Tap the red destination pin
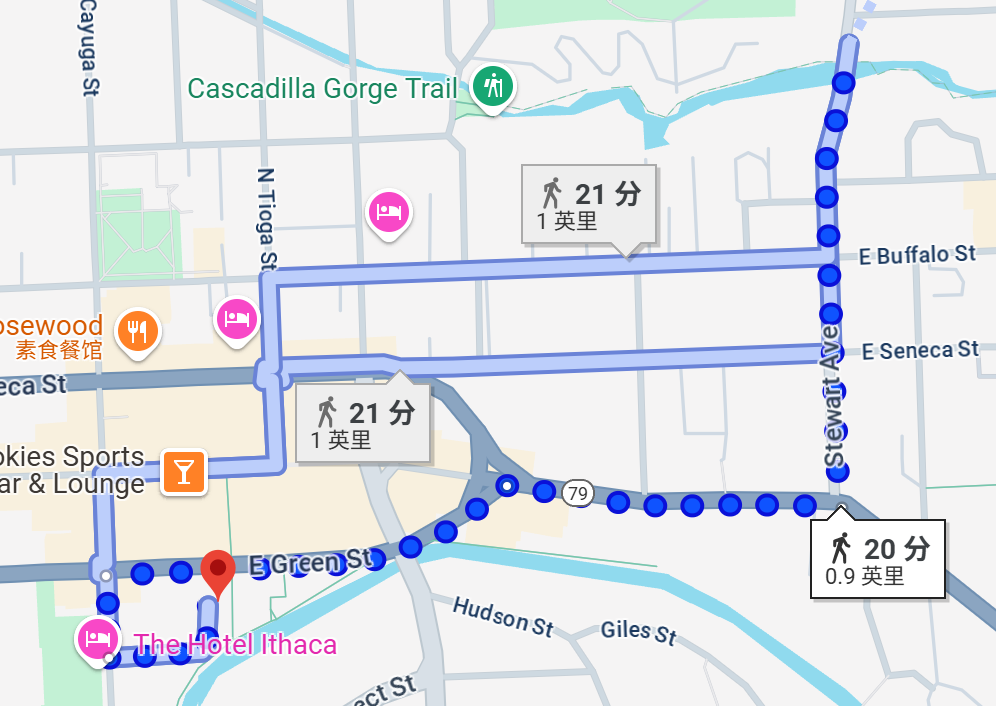Image resolution: width=996 pixels, height=706 pixels. pyautogui.click(x=219, y=572)
